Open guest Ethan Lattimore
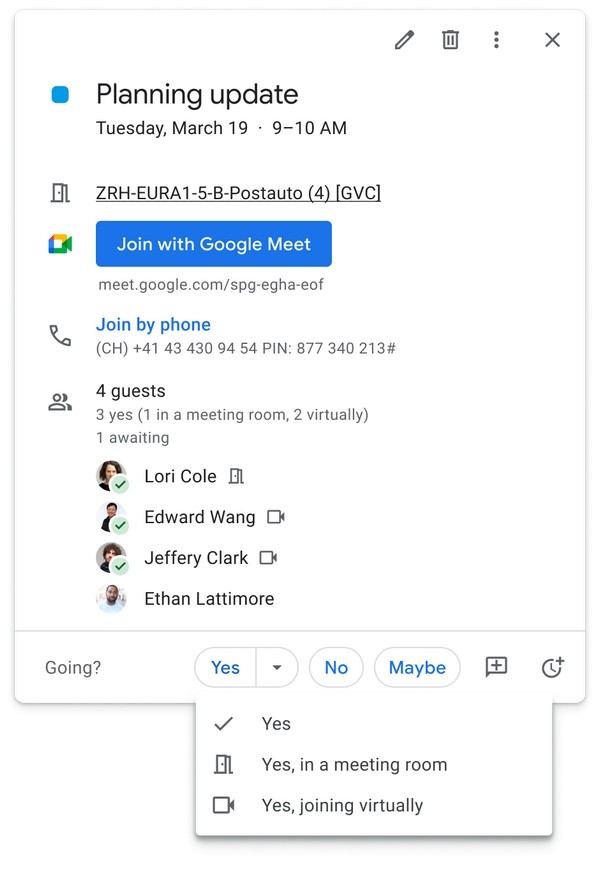 [x=209, y=599]
